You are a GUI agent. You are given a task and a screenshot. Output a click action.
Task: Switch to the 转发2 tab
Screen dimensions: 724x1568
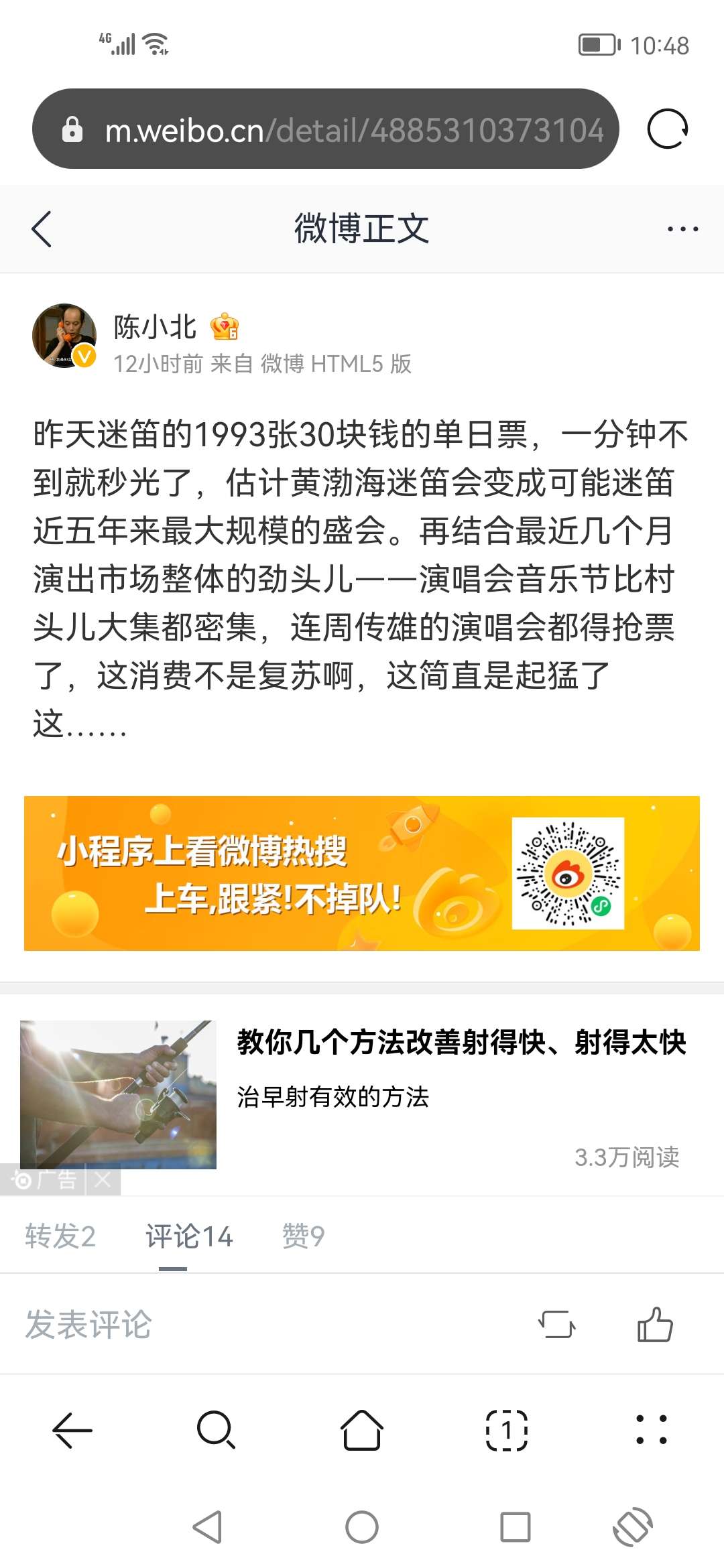[x=60, y=1236]
